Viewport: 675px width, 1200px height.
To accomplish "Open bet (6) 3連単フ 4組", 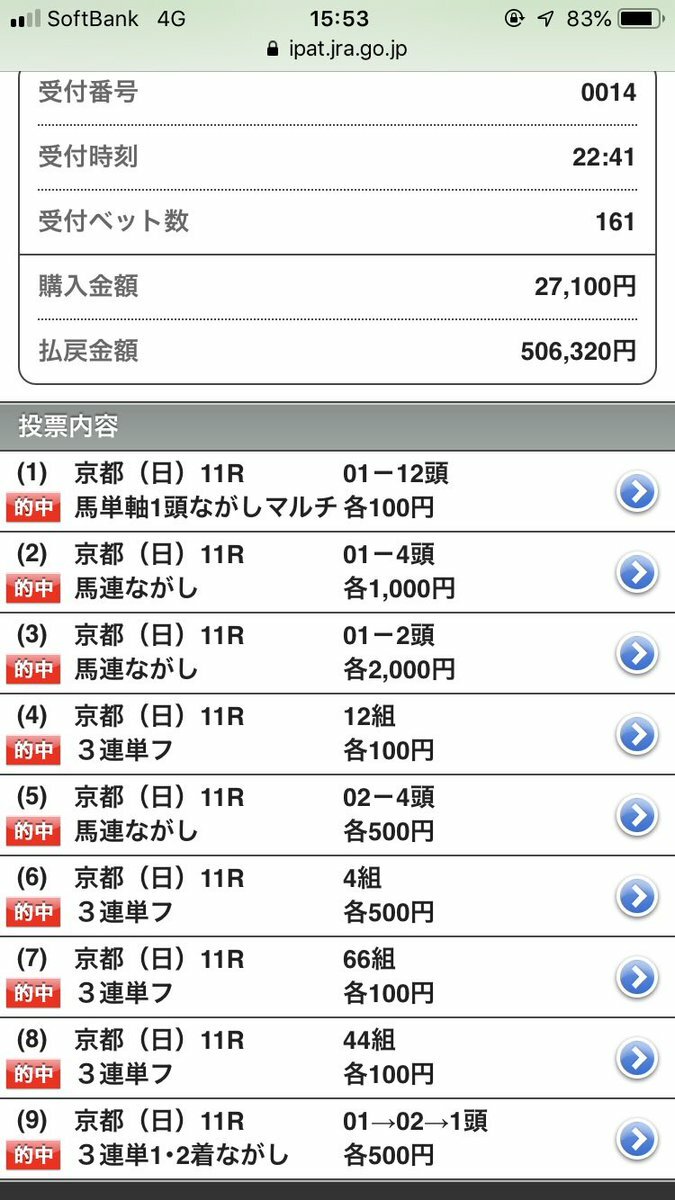I will pyautogui.click(x=337, y=896).
